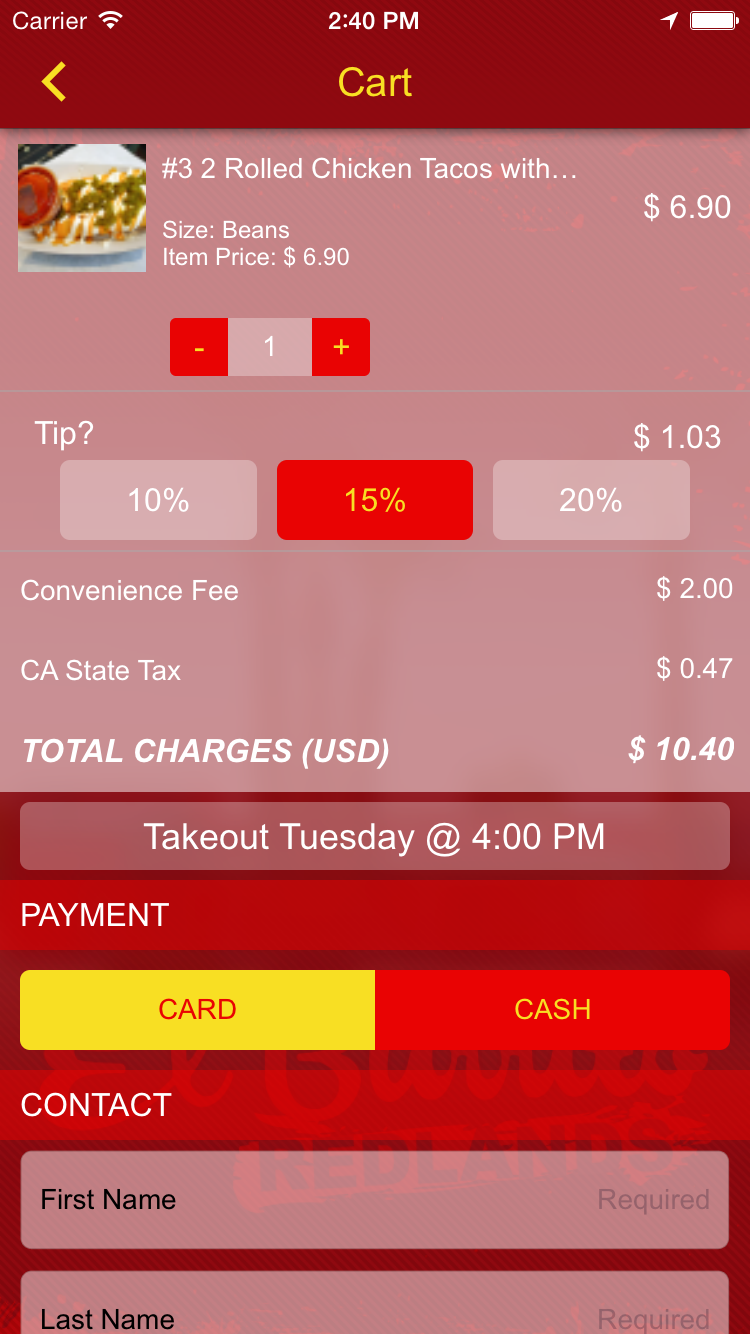
Task: Tap the First Name field
Action: [375, 1199]
